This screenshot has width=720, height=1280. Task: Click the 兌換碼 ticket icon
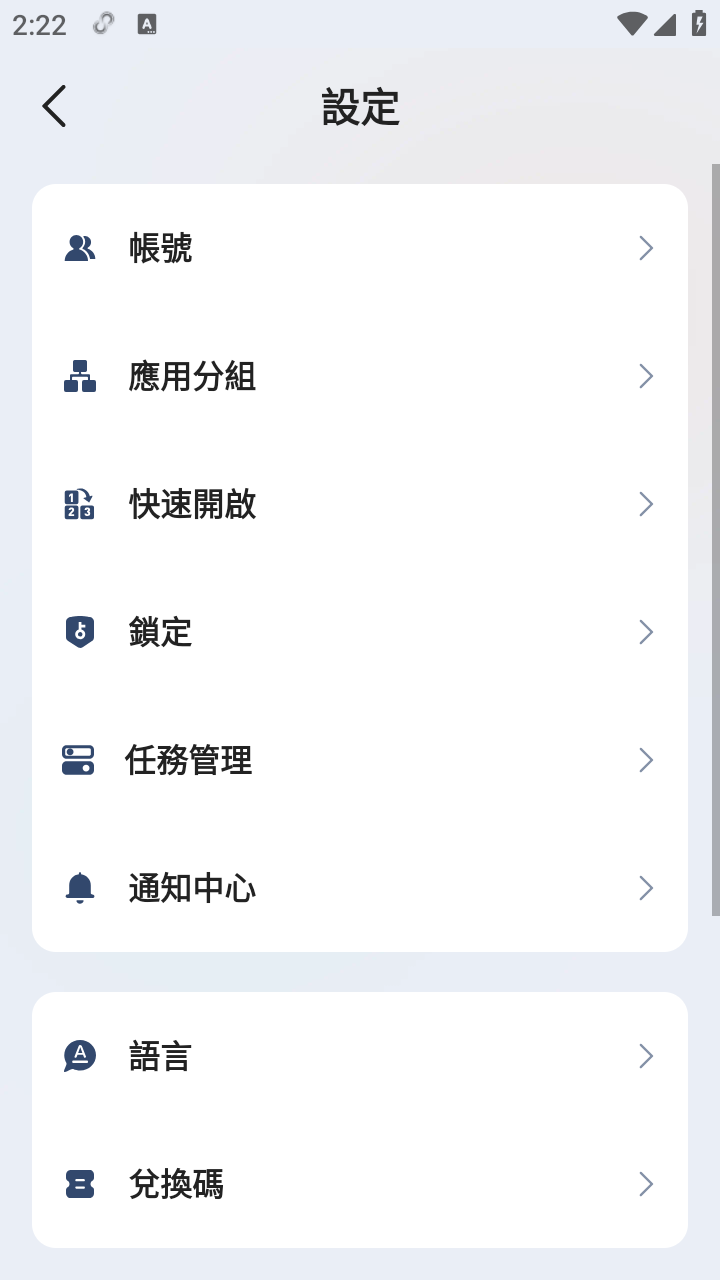click(80, 1184)
